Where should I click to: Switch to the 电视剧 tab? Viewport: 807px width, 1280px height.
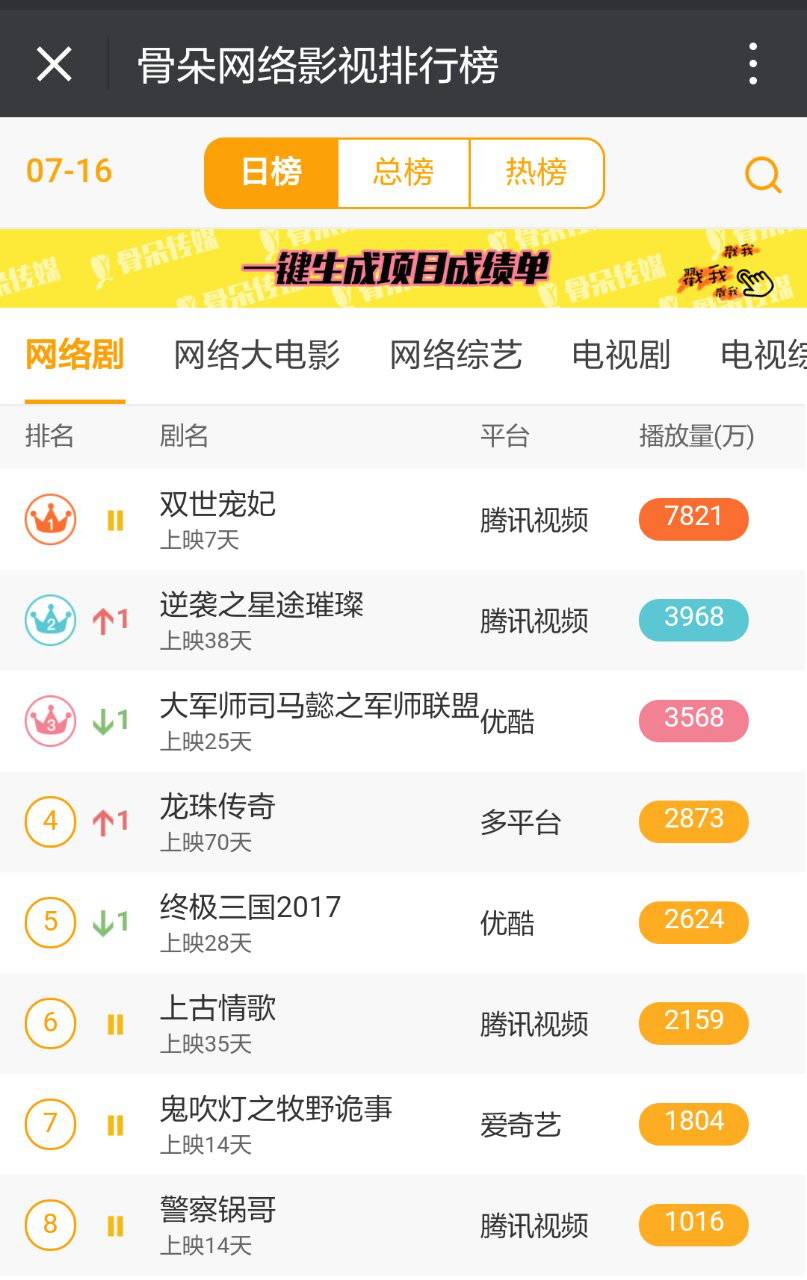pyautogui.click(x=621, y=355)
